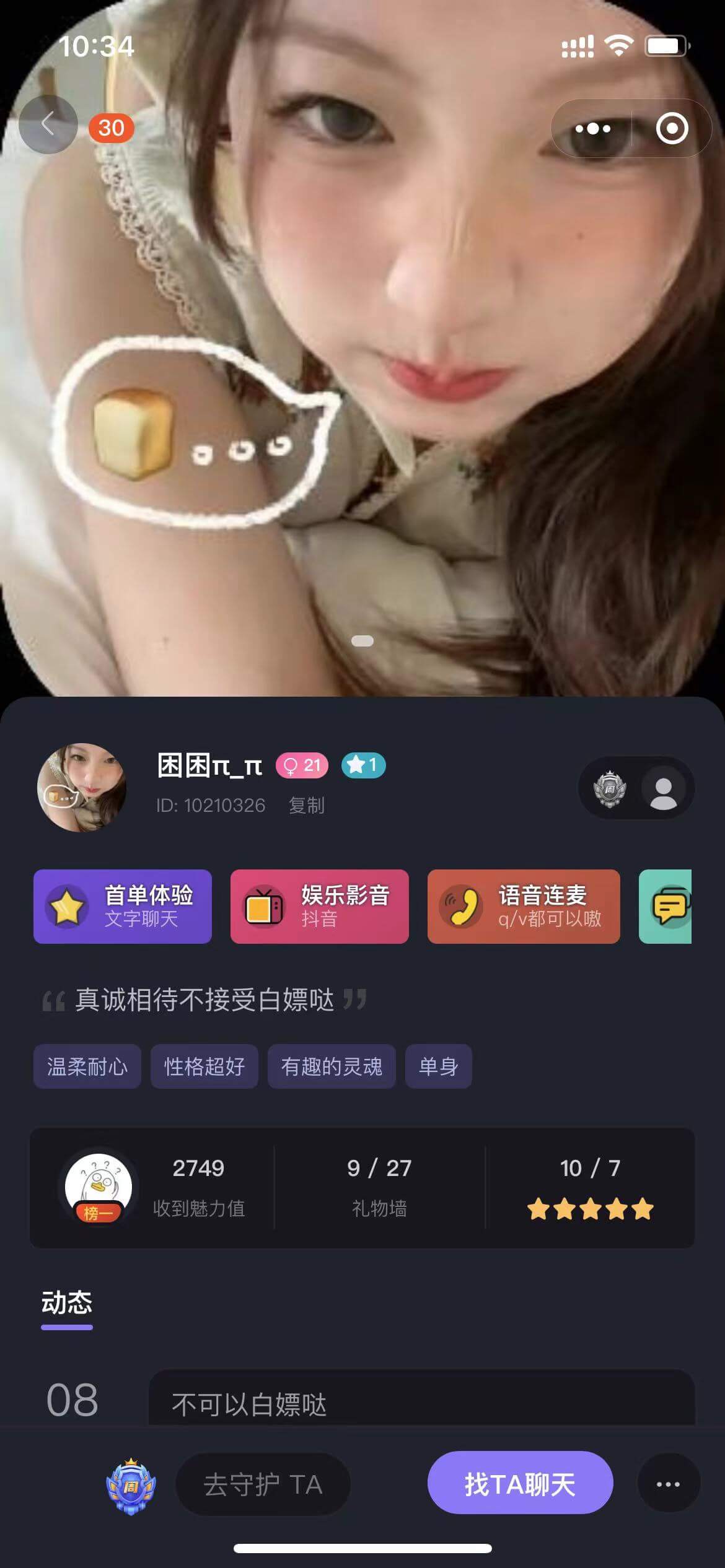Select the 语音连麦 service card
Image resolution: width=725 pixels, height=1568 pixels.
[524, 906]
